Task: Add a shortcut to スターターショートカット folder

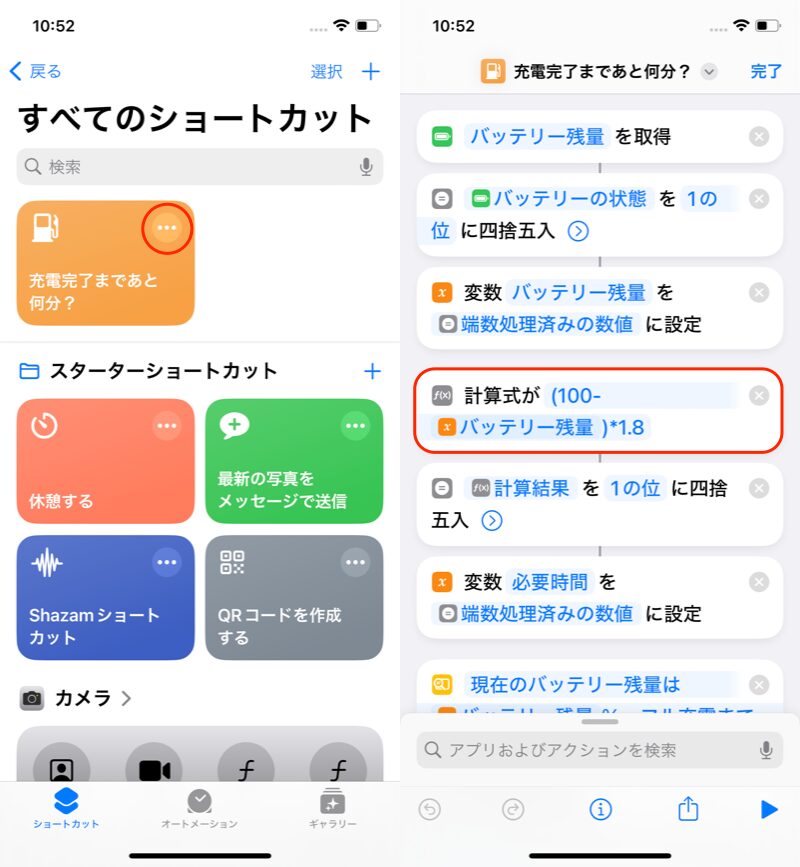Action: click(x=372, y=371)
